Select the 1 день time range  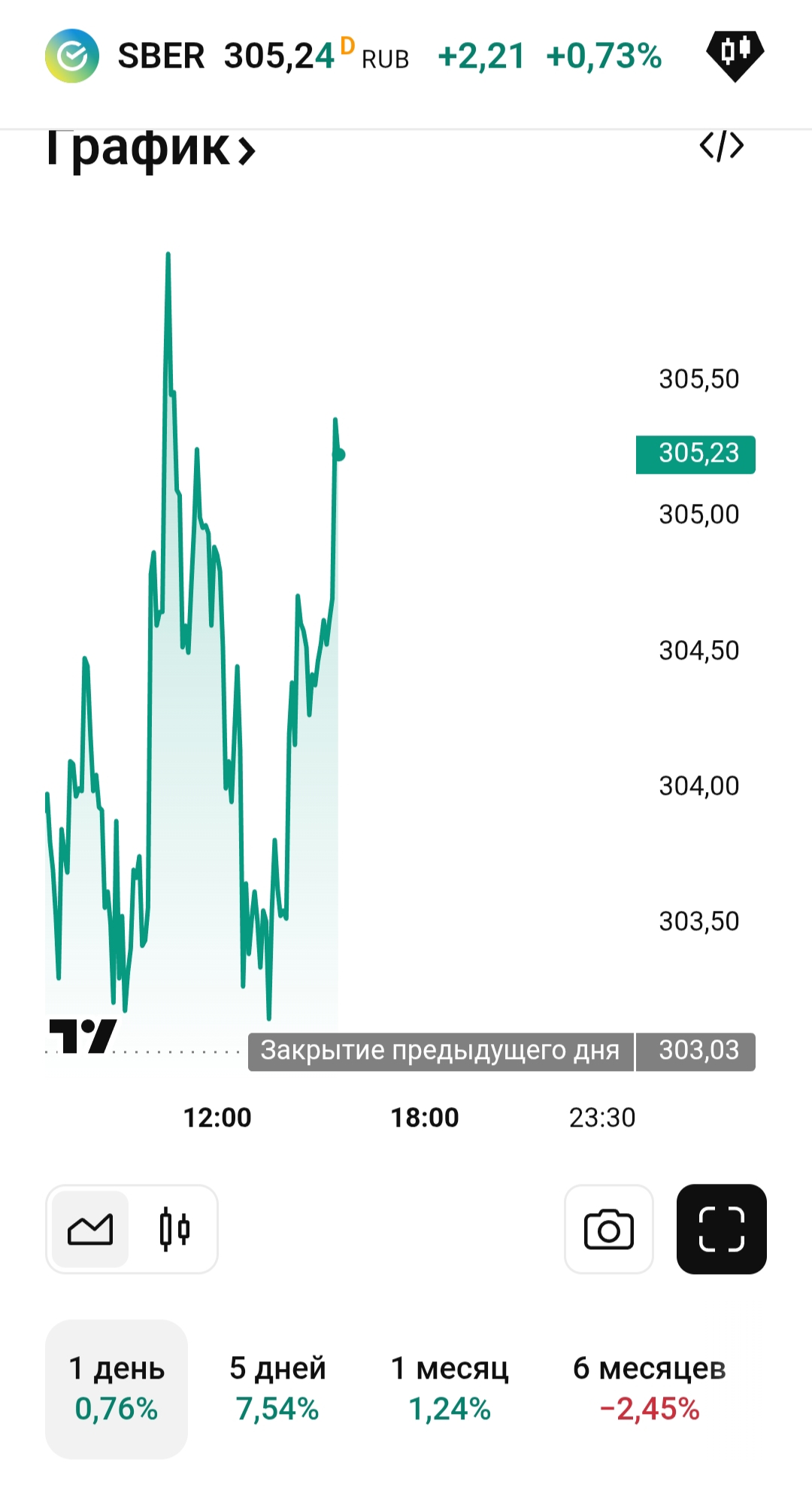(117, 1388)
